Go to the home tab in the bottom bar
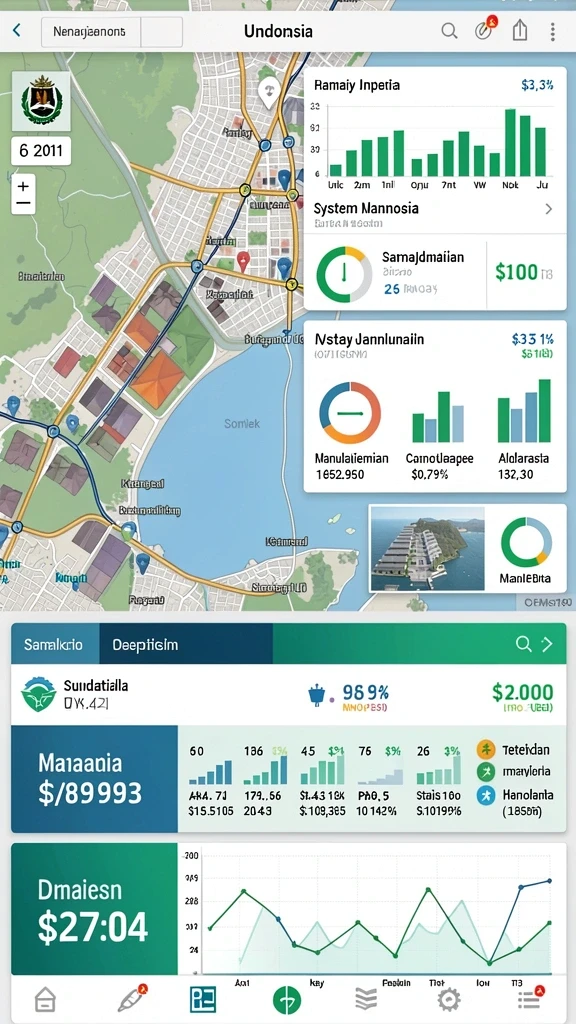576x1024 pixels. click(45, 999)
